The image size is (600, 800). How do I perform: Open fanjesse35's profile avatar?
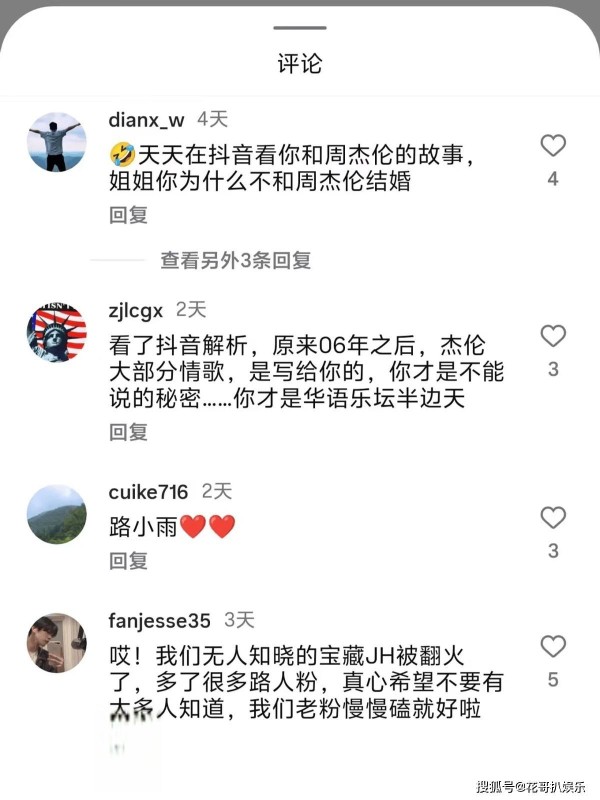[x=56, y=642]
